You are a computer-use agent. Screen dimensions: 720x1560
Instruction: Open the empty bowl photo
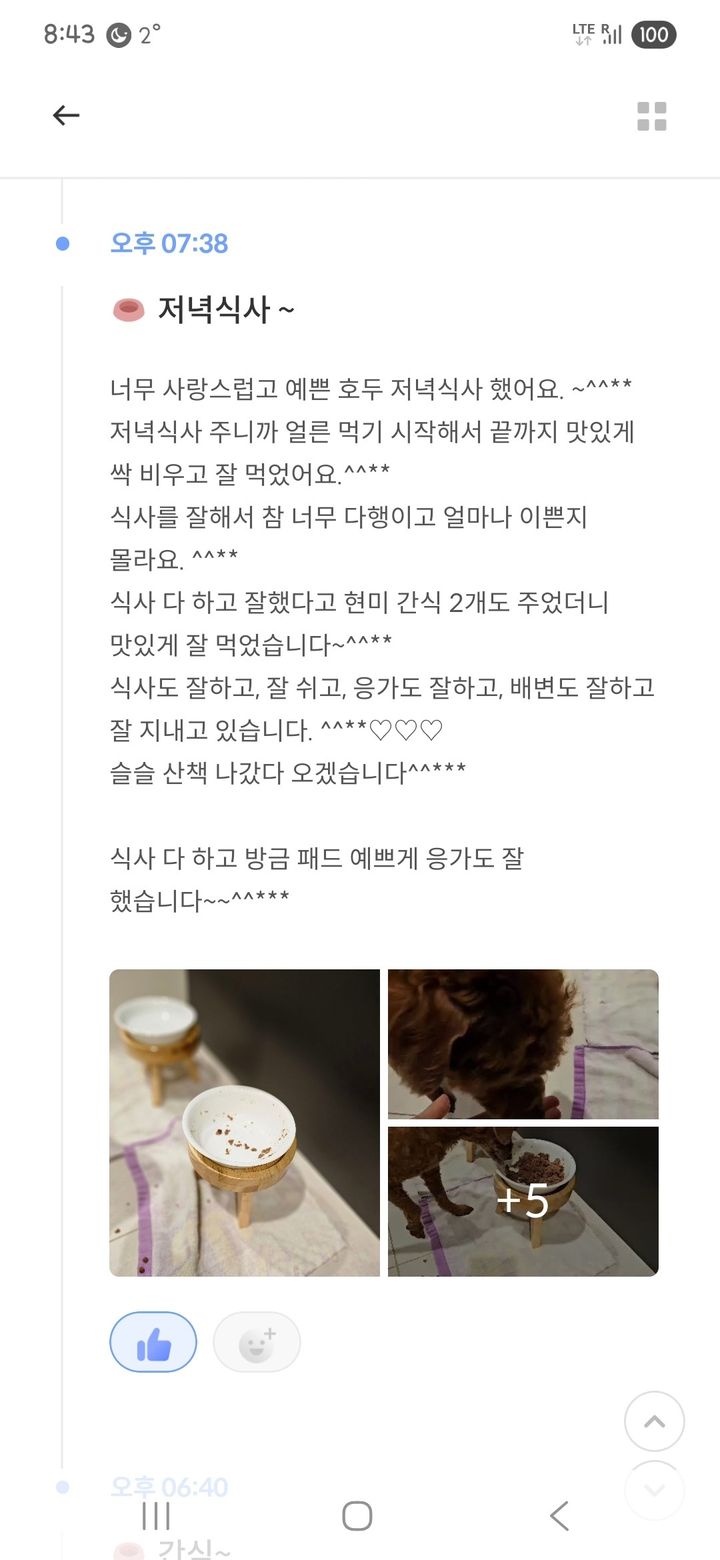(x=244, y=1122)
